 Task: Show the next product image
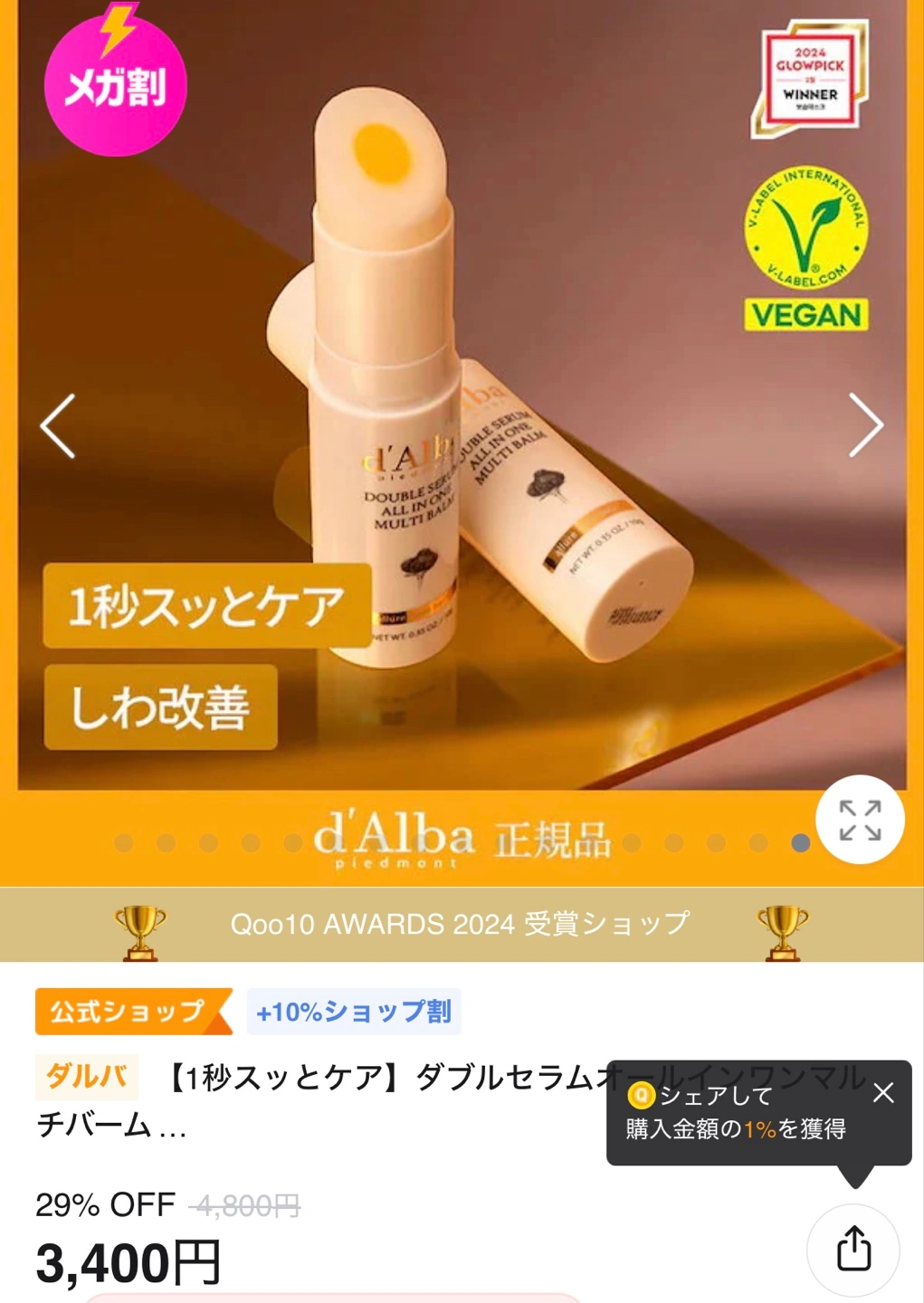click(x=865, y=425)
